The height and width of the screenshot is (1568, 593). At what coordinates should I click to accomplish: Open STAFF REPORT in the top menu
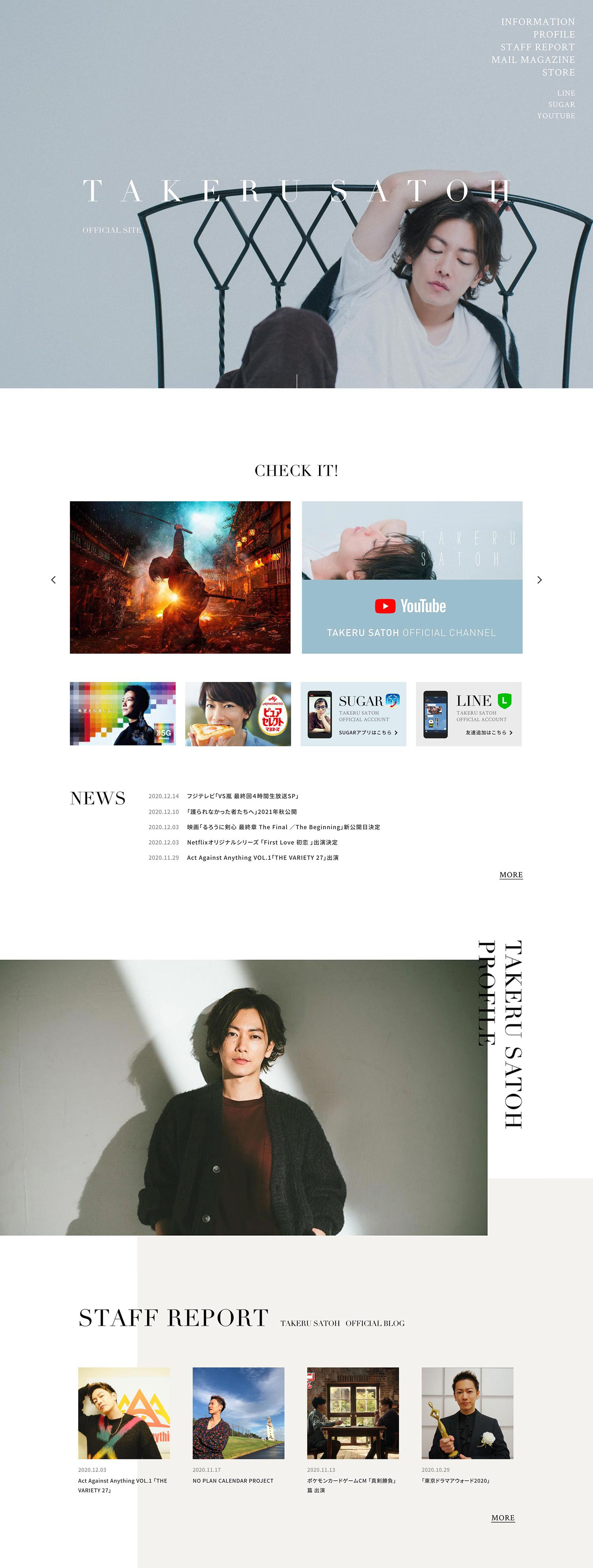[537, 47]
